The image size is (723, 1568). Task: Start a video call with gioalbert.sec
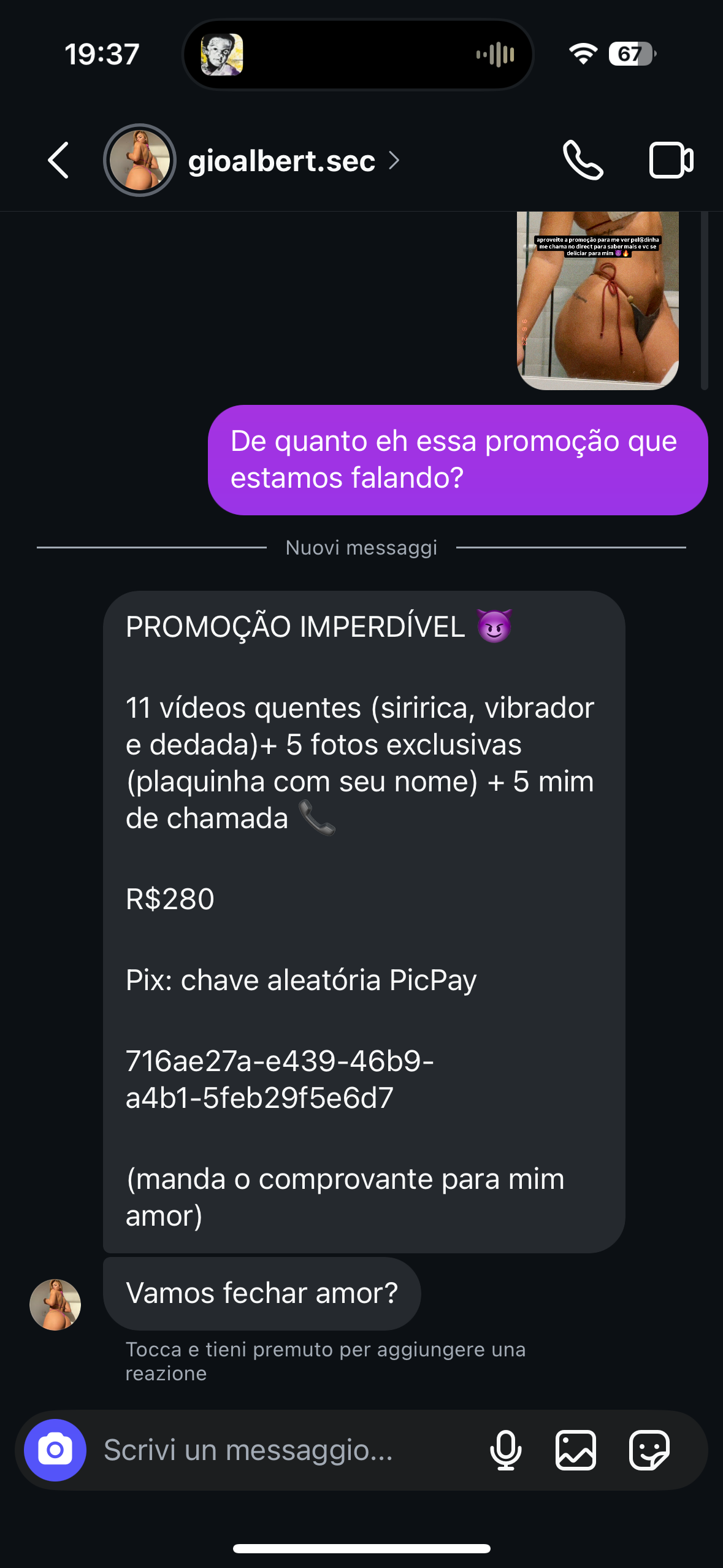(671, 160)
